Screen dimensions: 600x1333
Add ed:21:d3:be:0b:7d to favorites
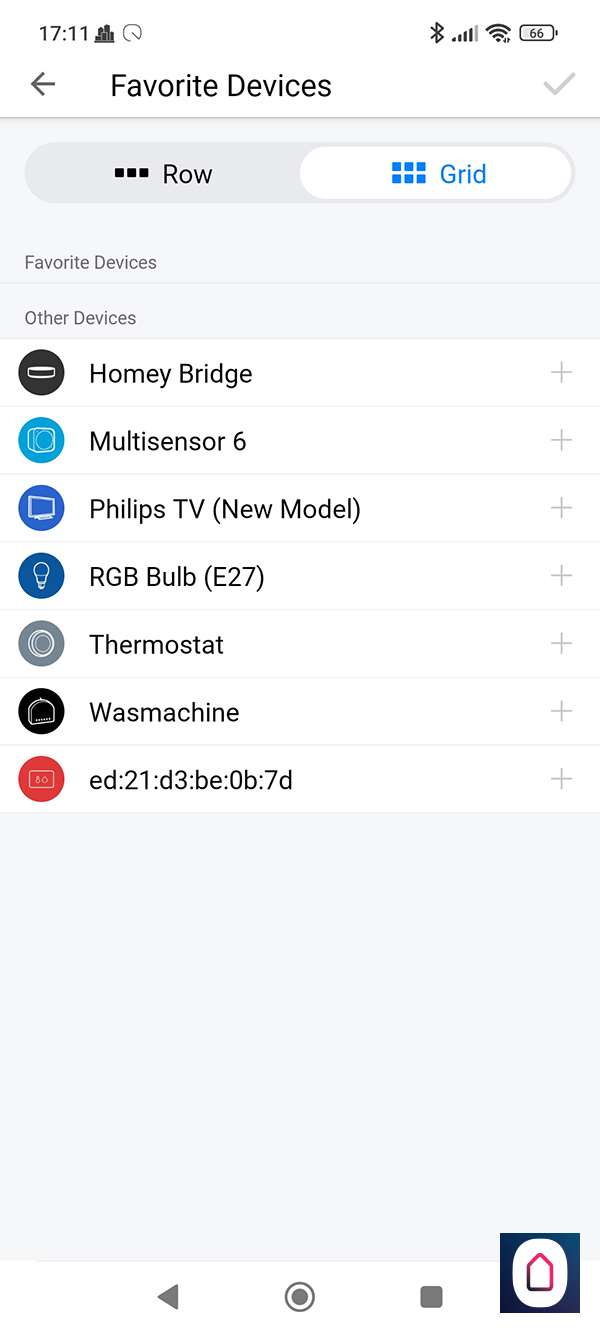[561, 779]
